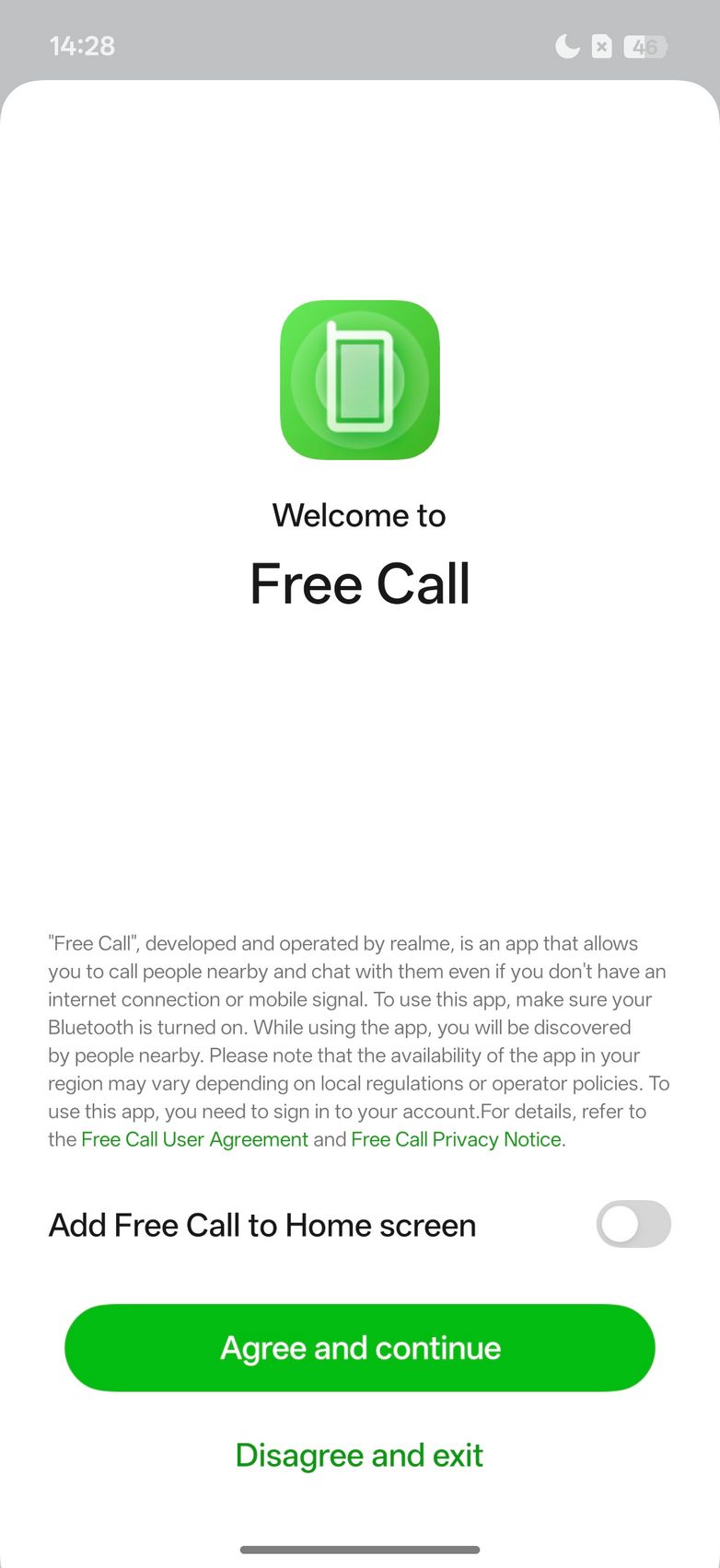Open the Free Call Privacy Notice link
The width and height of the screenshot is (720, 1568).
click(456, 1139)
